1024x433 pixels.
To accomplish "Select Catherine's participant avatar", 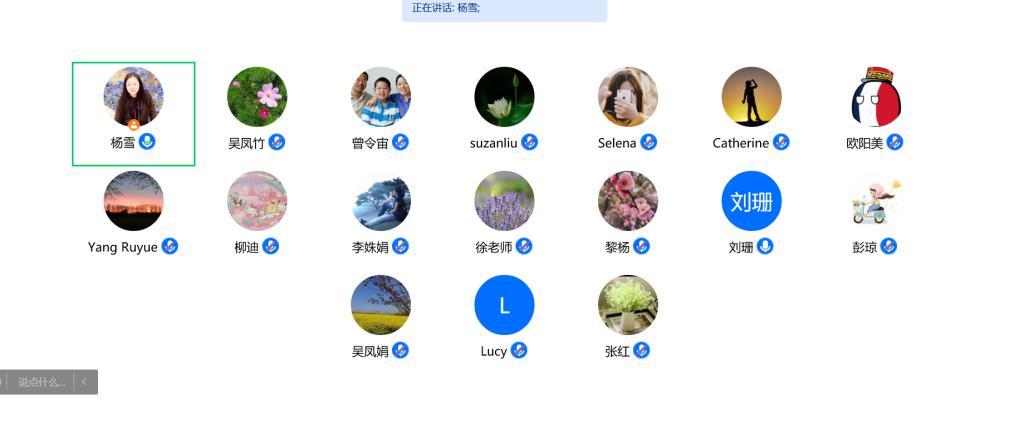I will pos(751,97).
